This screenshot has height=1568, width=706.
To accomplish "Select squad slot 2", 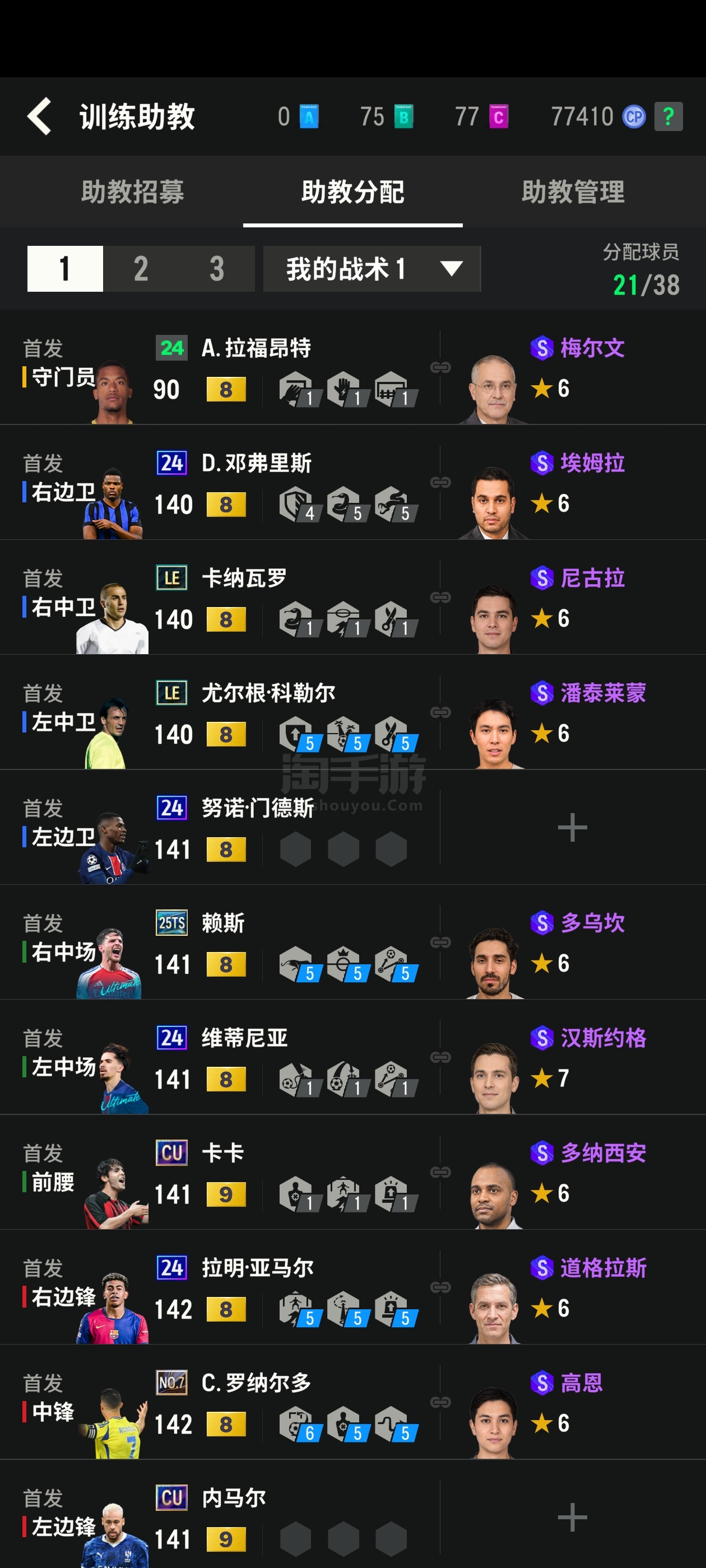I will pos(141,268).
